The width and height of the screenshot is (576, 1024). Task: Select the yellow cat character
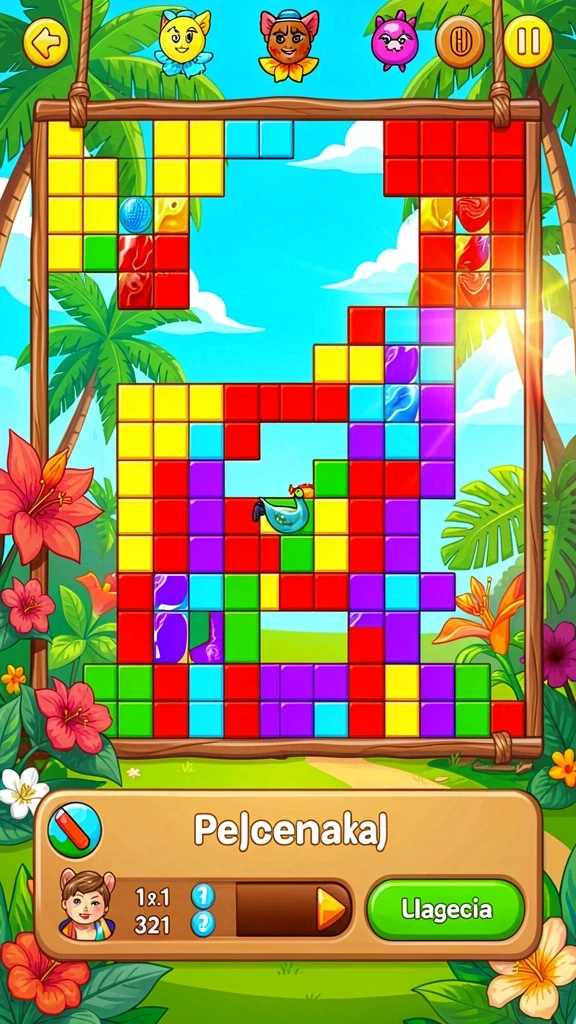point(184,42)
